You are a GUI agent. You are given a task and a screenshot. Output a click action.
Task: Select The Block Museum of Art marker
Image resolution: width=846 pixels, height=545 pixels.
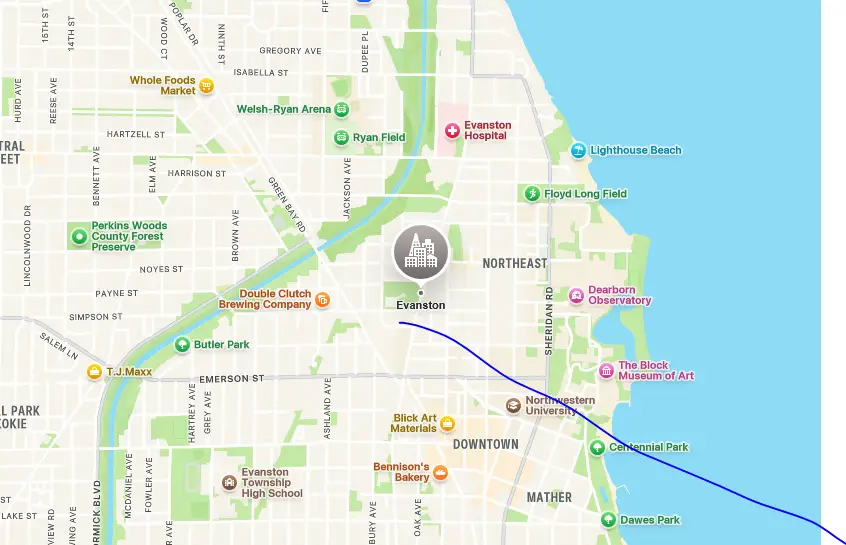tap(606, 371)
